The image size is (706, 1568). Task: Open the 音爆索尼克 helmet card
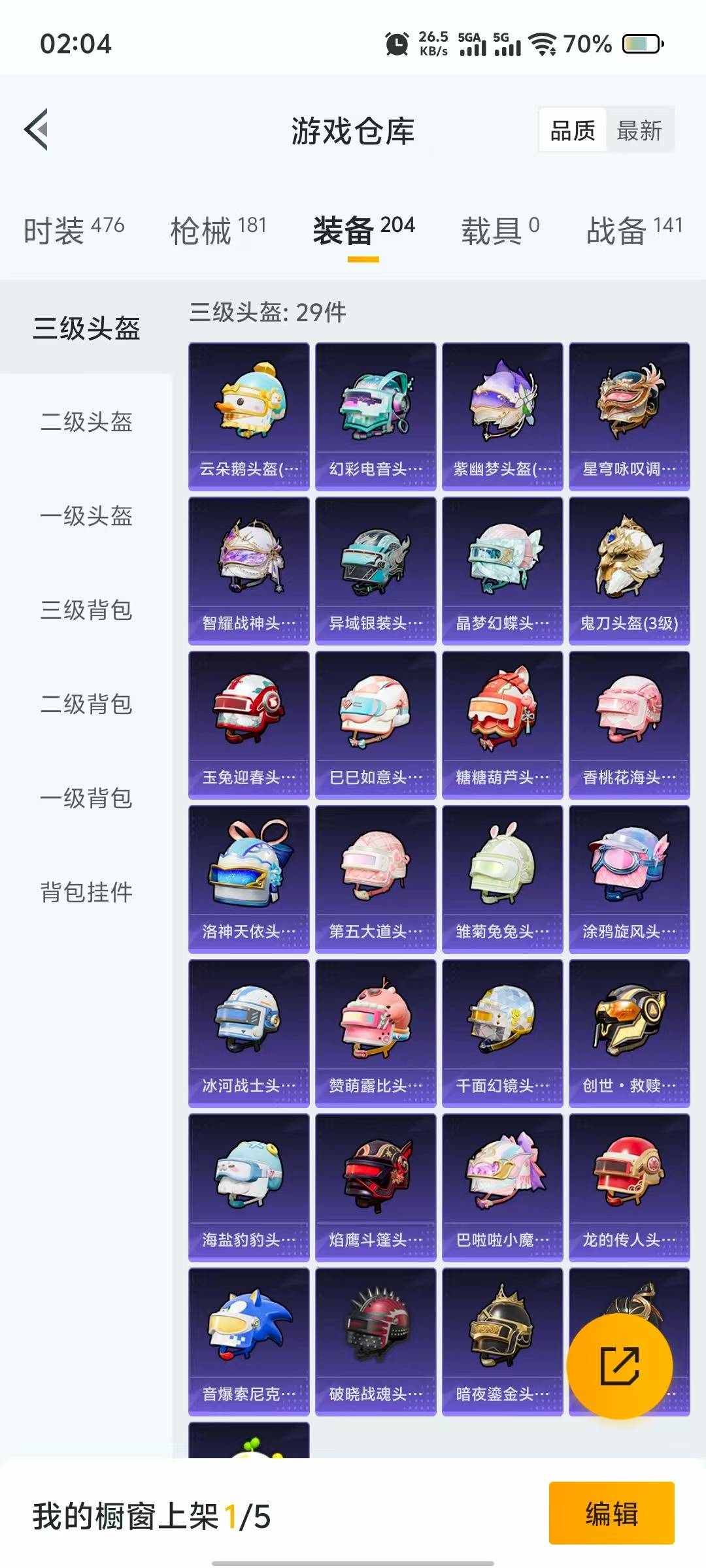(249, 1341)
